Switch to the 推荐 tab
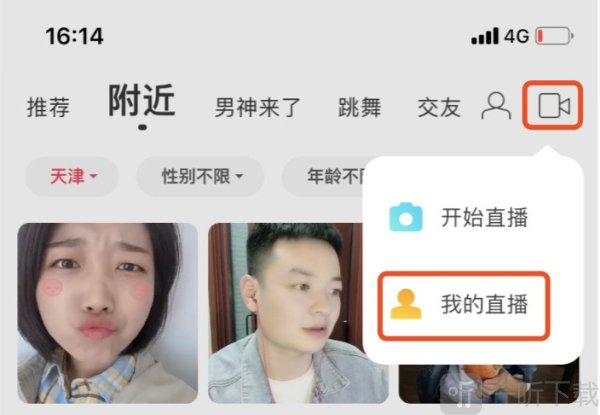The height and width of the screenshot is (415, 600). tap(48, 108)
